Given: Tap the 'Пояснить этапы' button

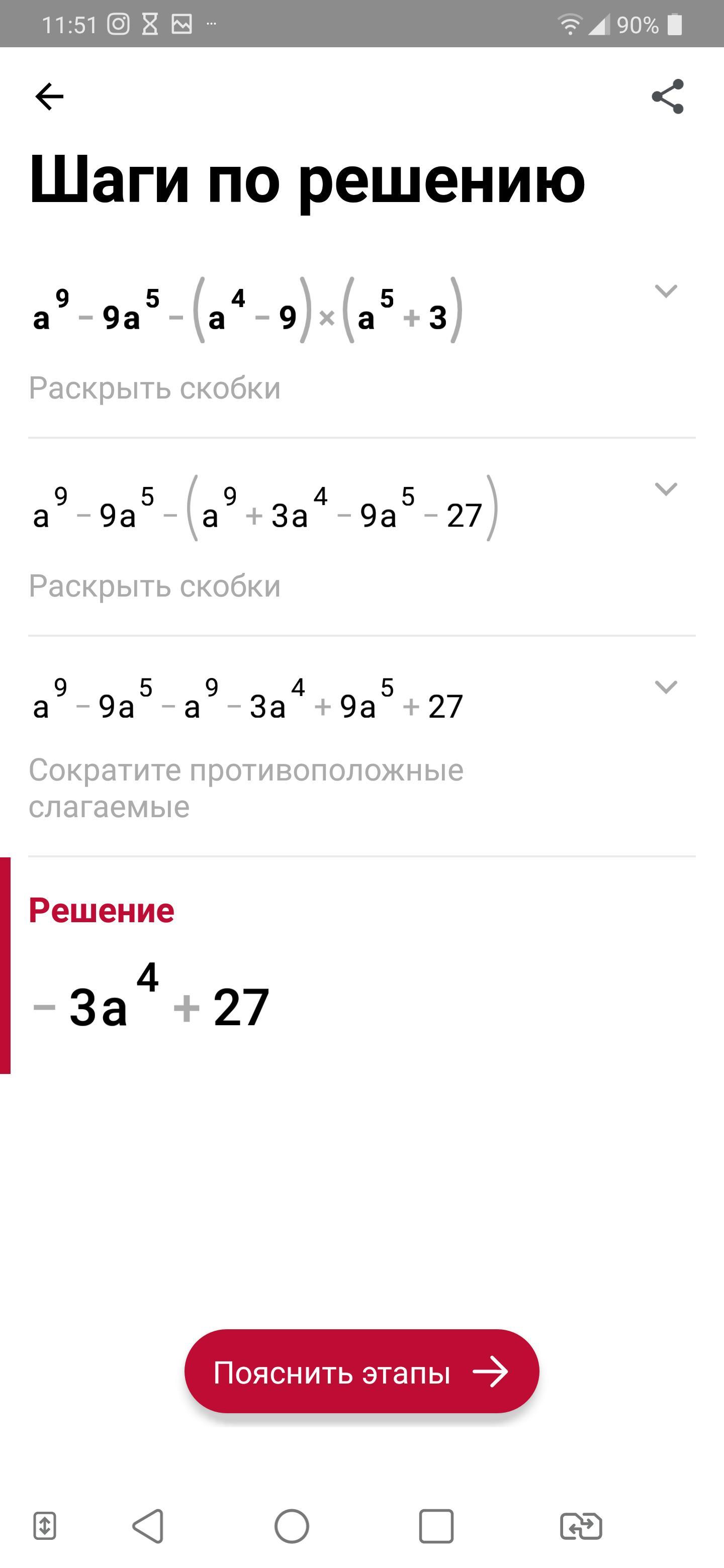Looking at the screenshot, I should coord(361,1372).
